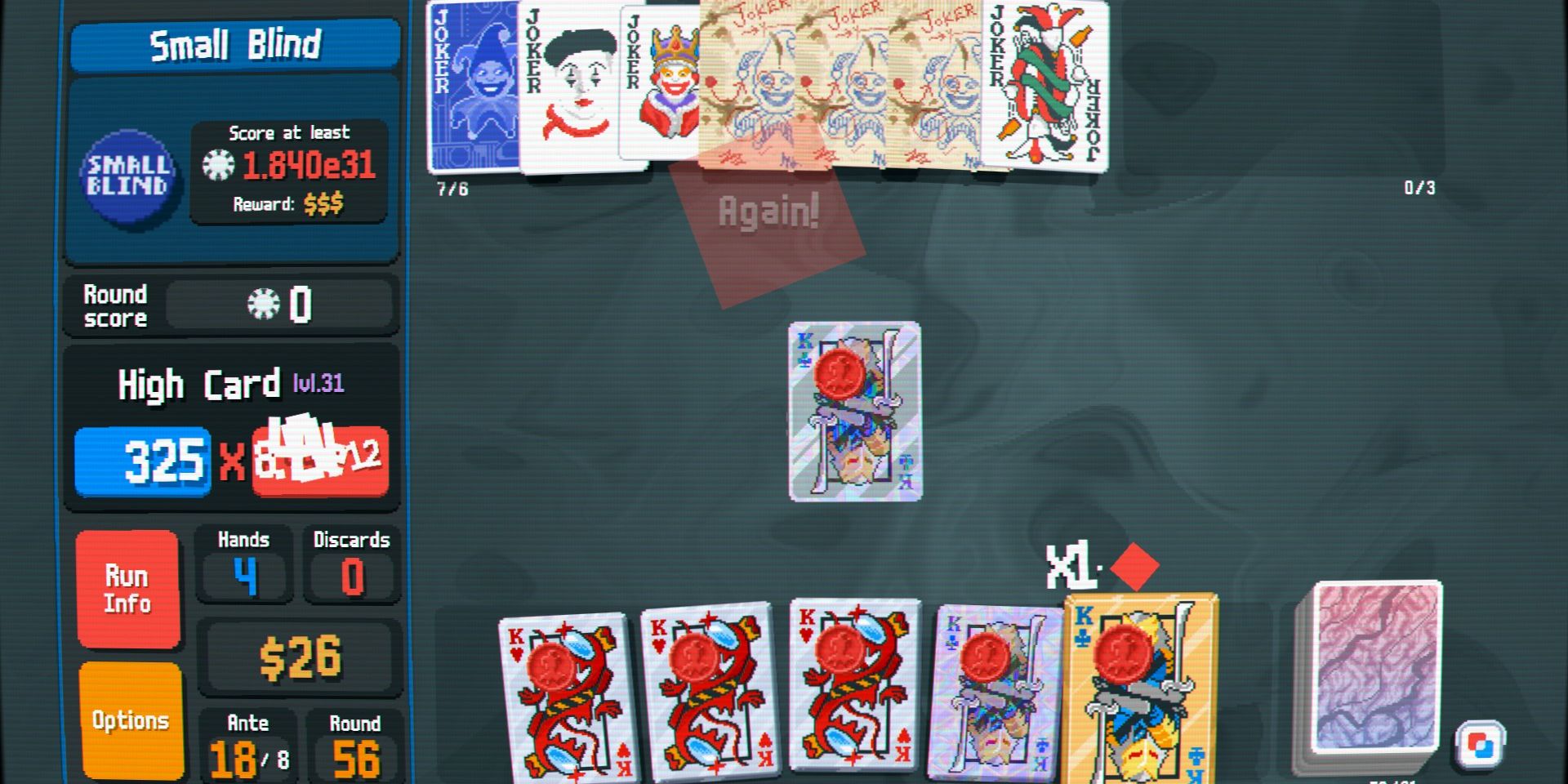Select the red-and-green jester Joker card
1568x784 pixels.
point(1047,86)
